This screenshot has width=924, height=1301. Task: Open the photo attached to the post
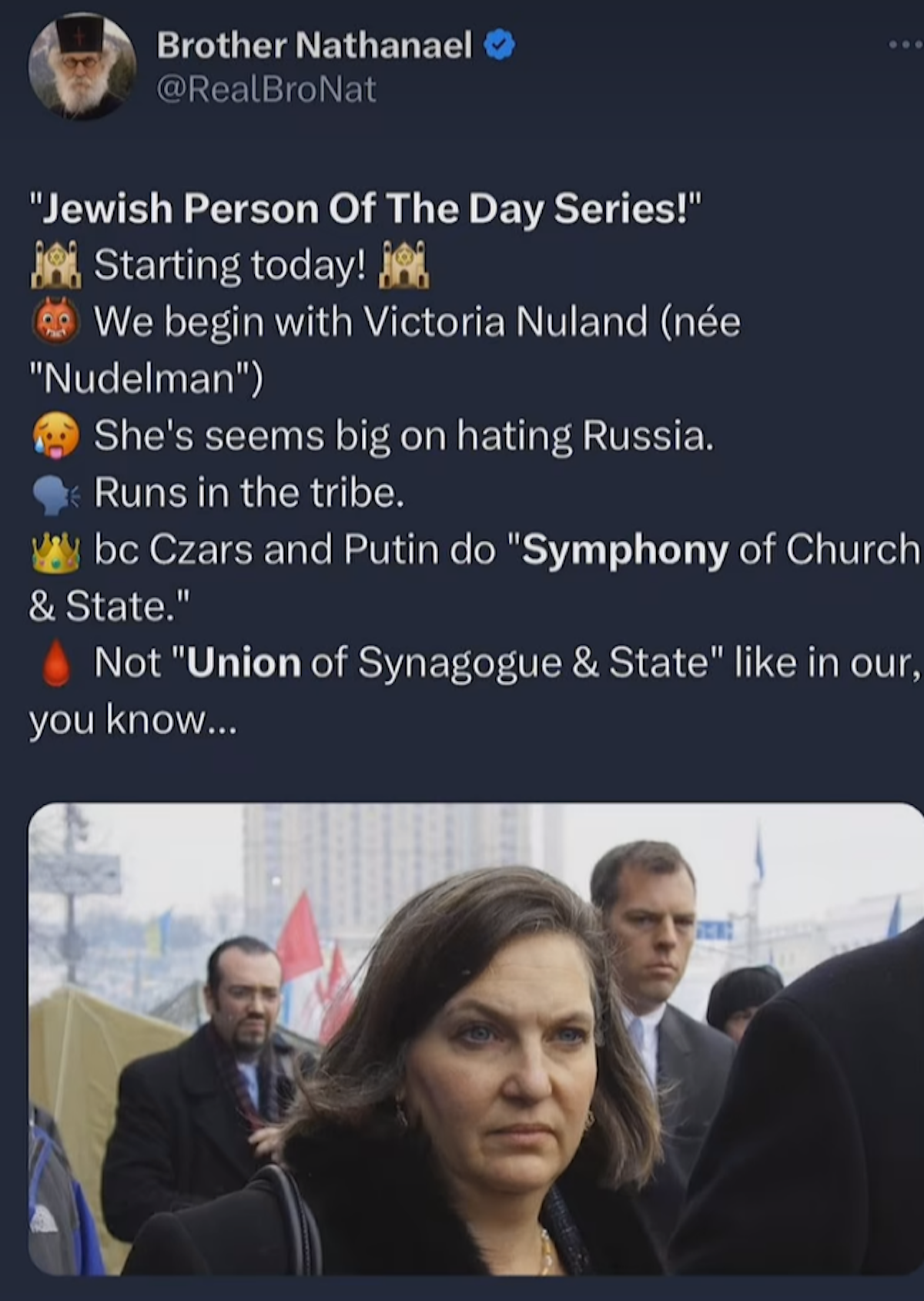pos(475,1038)
